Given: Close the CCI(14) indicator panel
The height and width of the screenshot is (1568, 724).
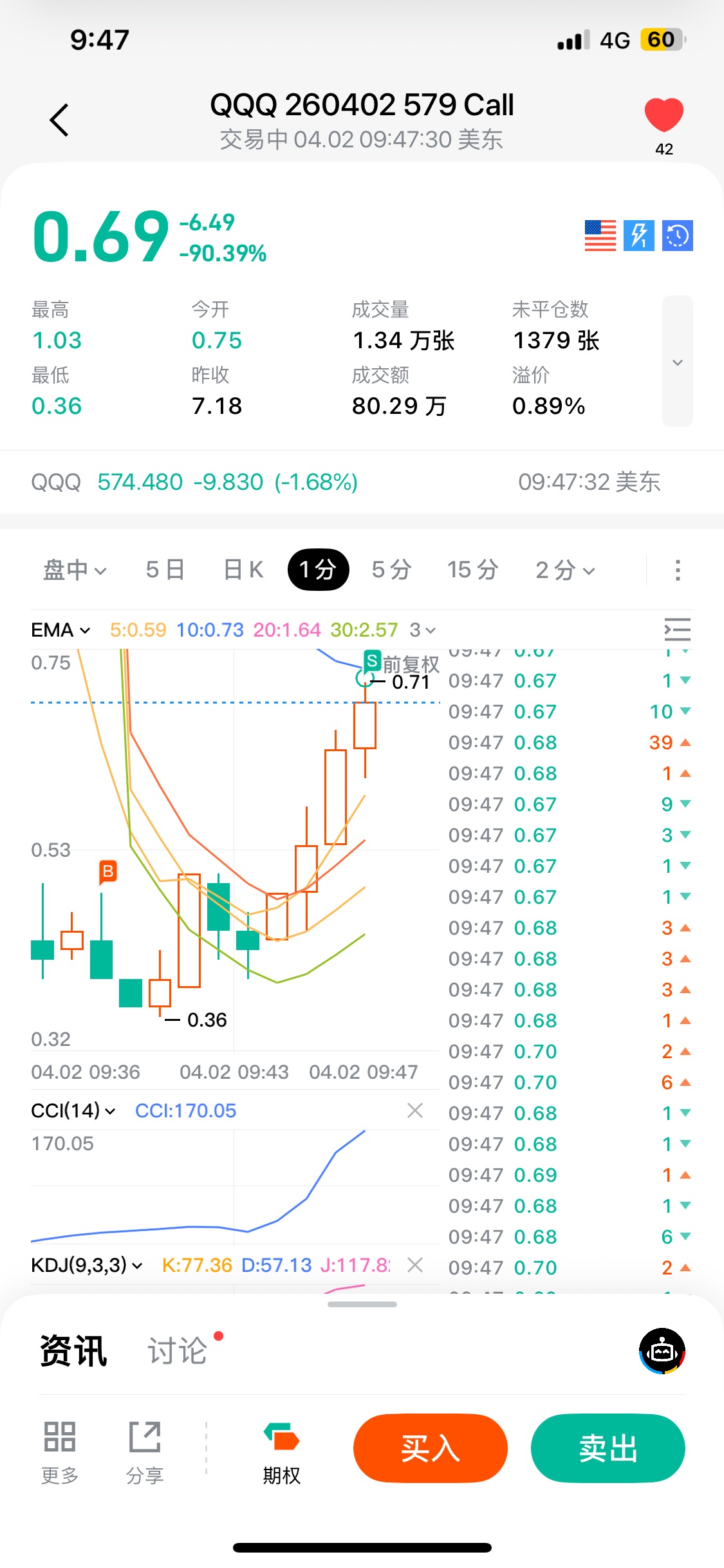Looking at the screenshot, I should coord(415,1110).
